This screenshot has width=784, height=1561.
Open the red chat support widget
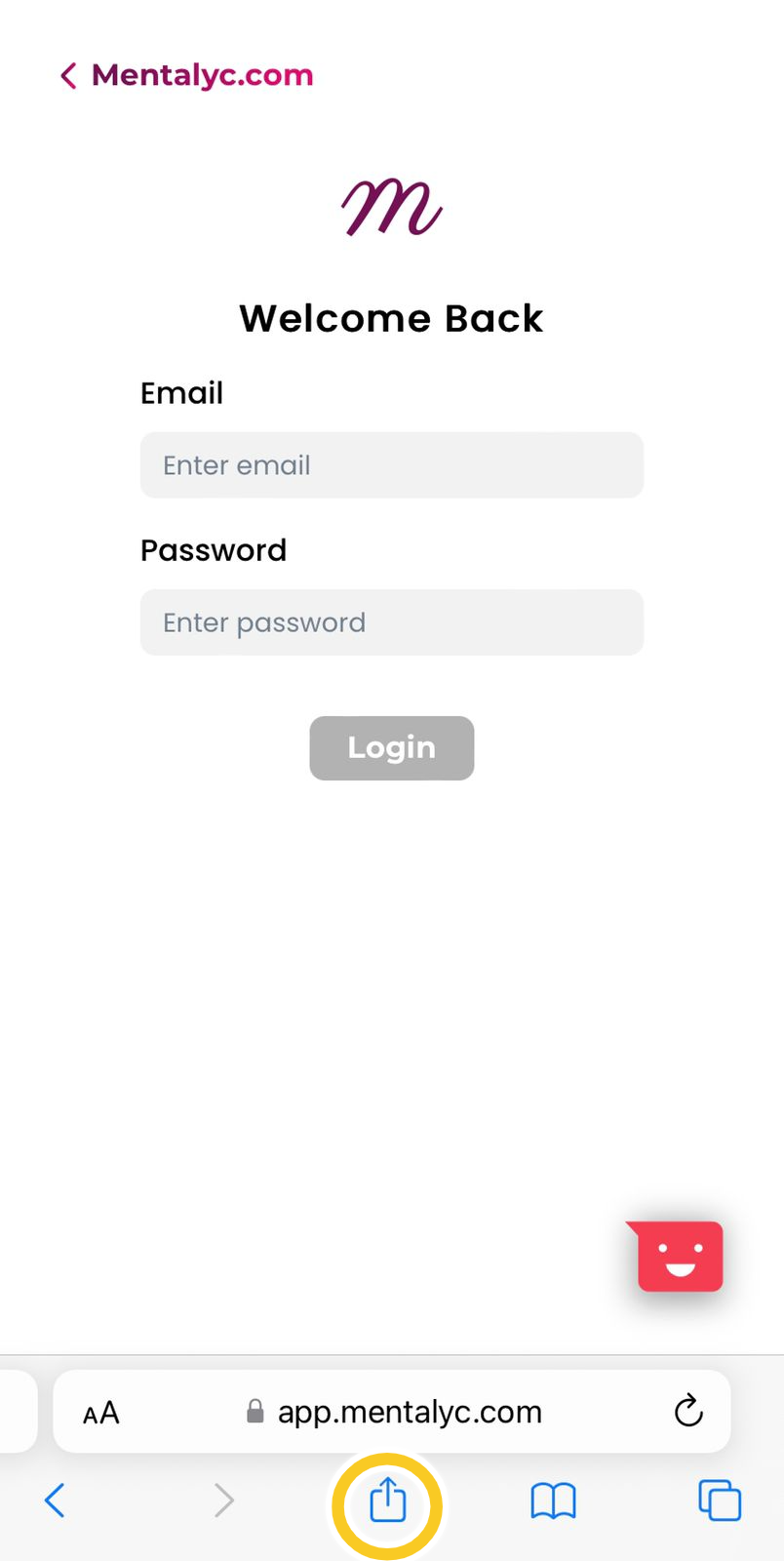[x=677, y=1256]
